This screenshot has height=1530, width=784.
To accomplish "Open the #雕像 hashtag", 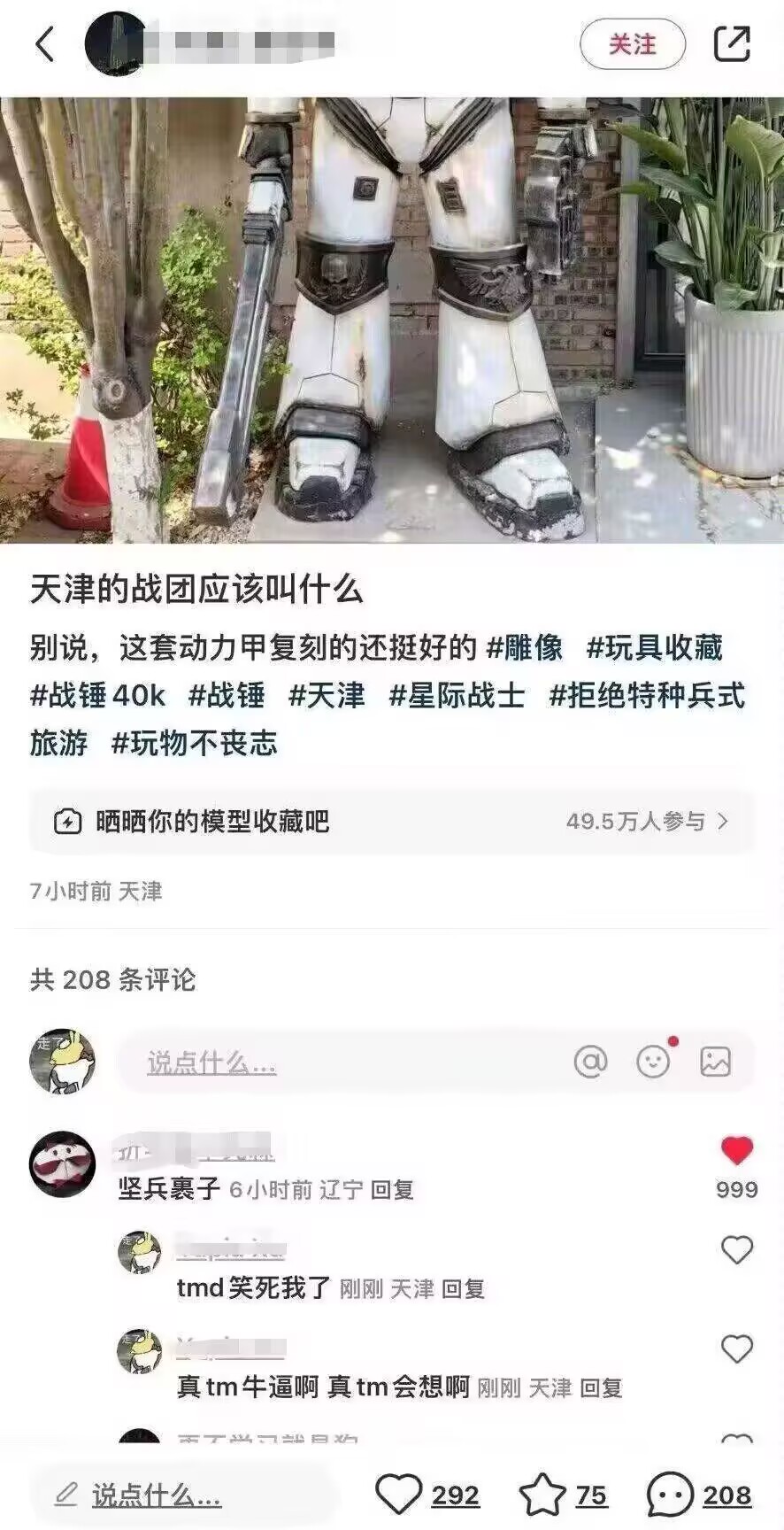I will (x=525, y=647).
